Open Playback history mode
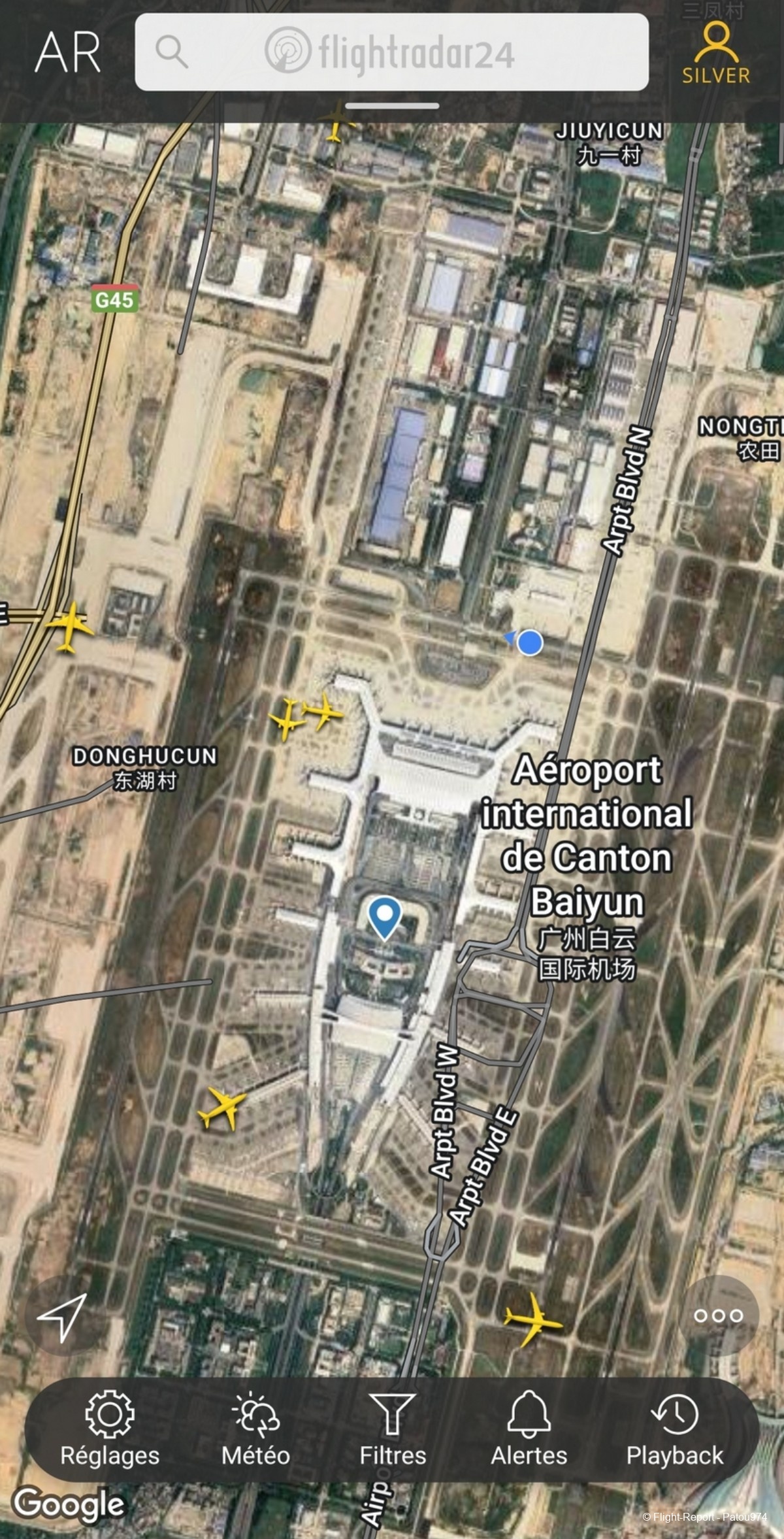784x1539 pixels. pos(674,1431)
